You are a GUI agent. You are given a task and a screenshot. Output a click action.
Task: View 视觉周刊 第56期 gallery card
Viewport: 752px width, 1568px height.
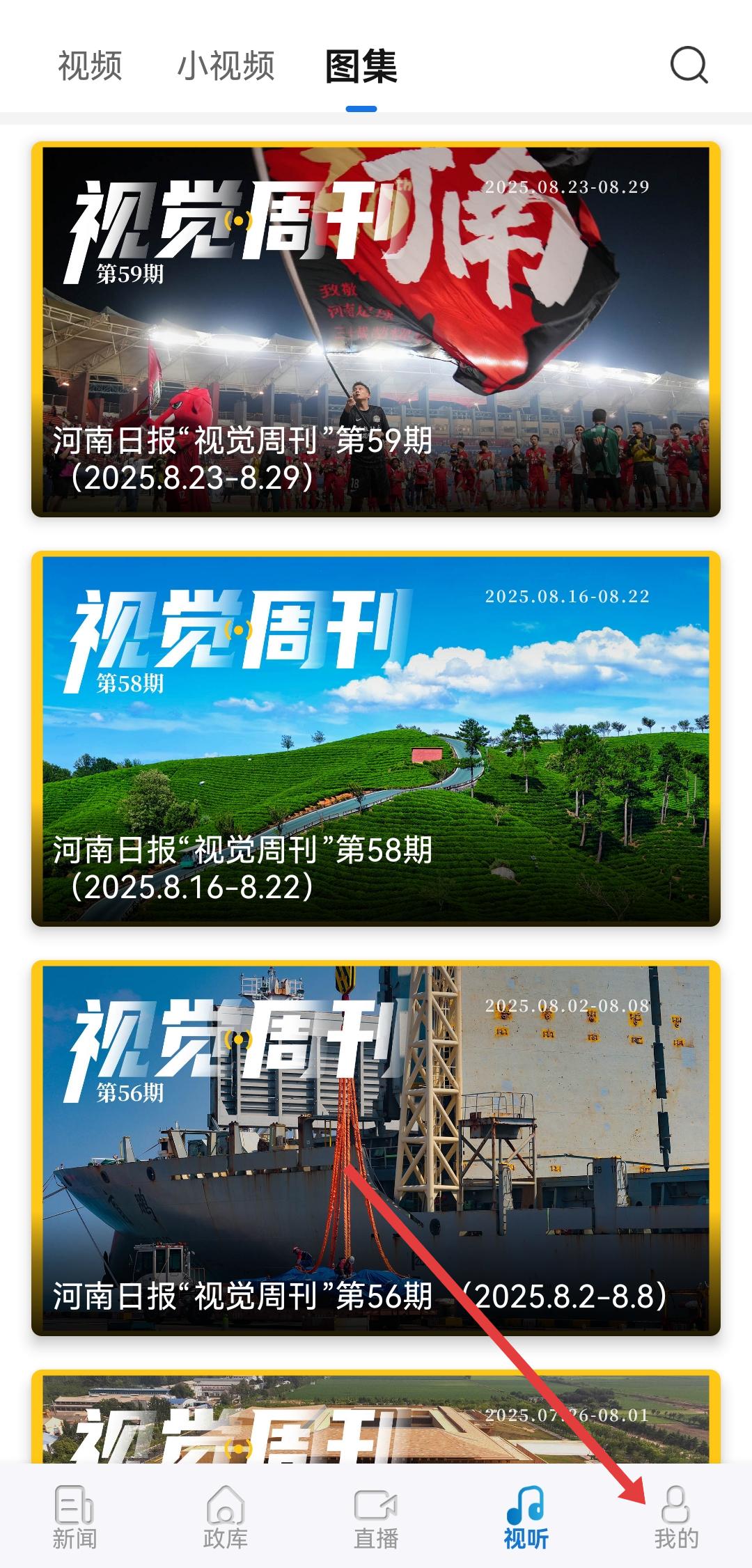click(x=376, y=1148)
